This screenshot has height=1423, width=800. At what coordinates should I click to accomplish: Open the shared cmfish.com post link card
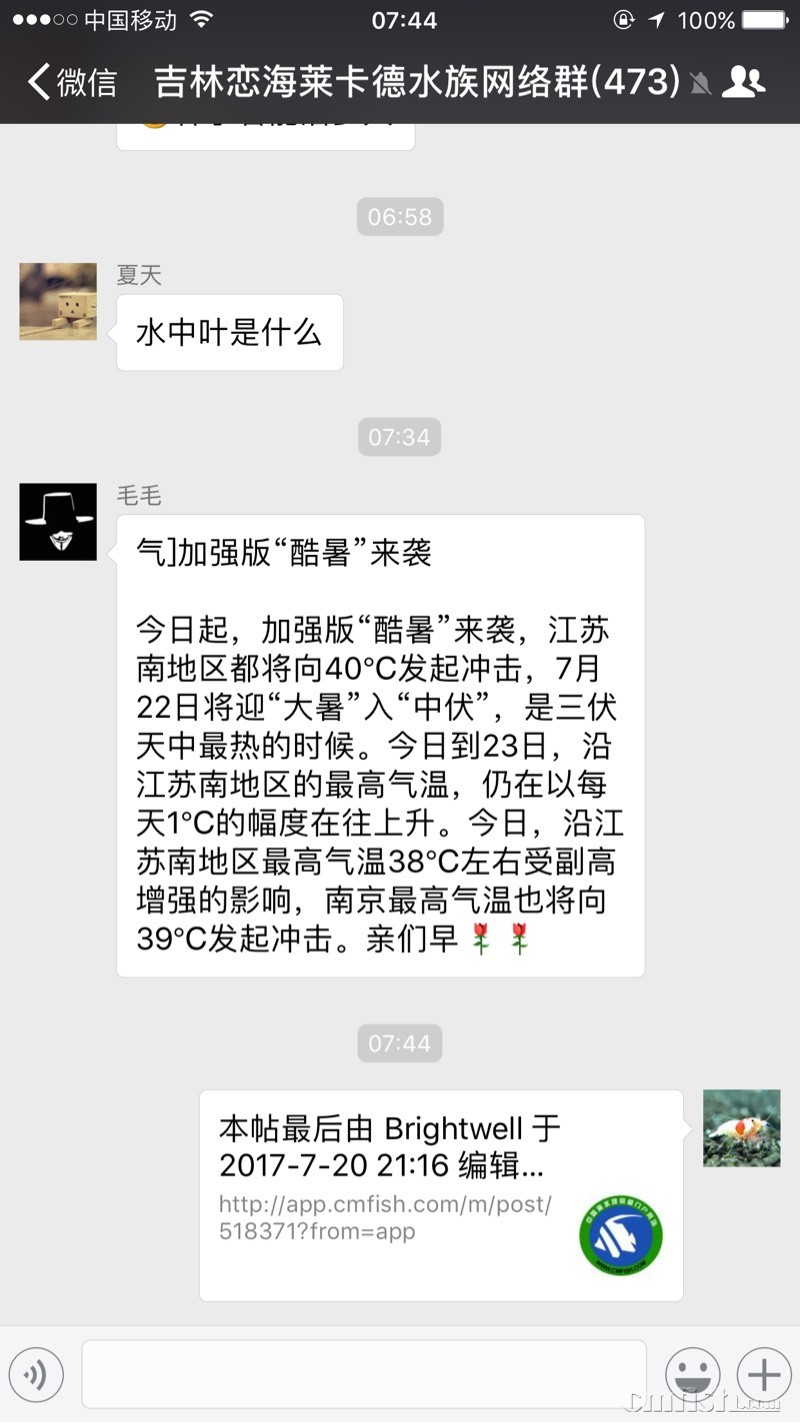point(440,1195)
